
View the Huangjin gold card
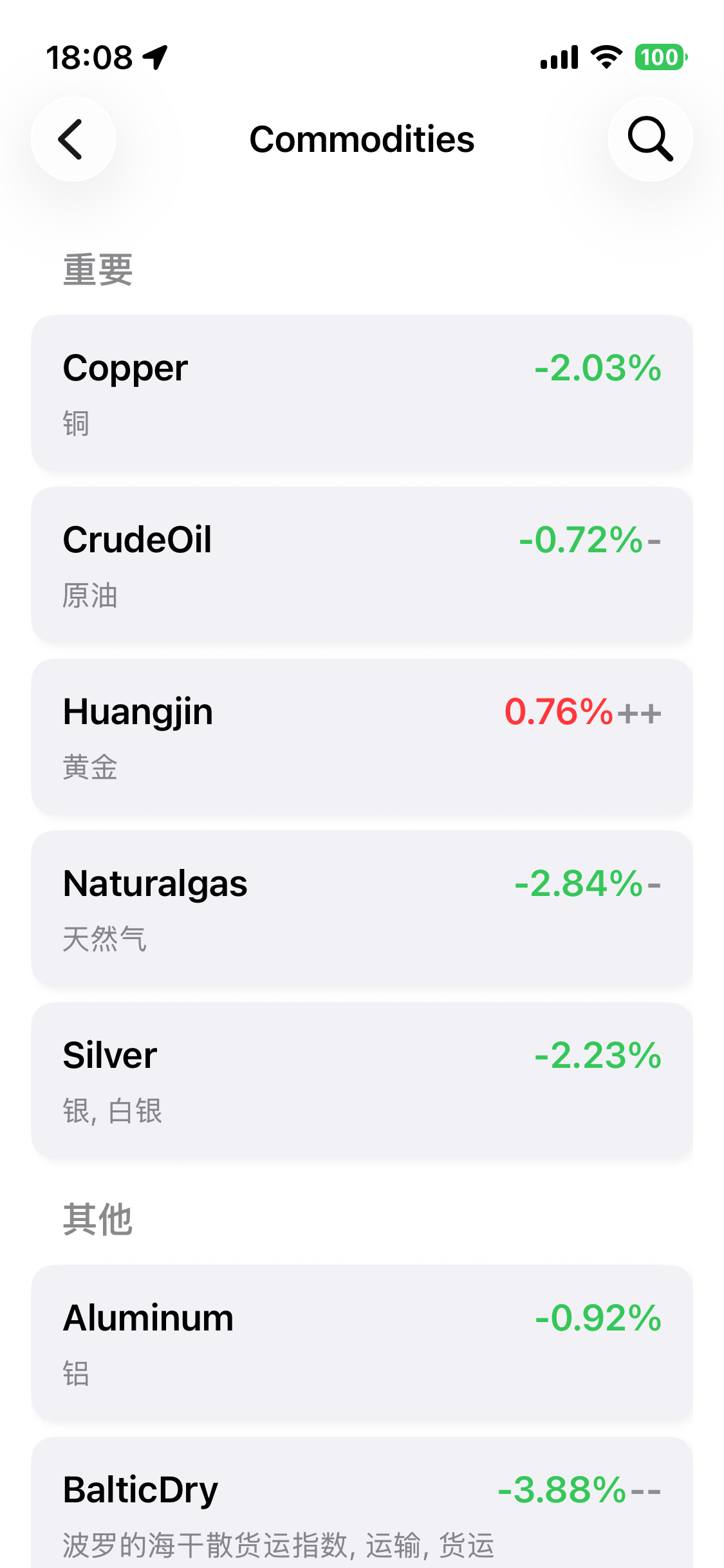pos(362,736)
